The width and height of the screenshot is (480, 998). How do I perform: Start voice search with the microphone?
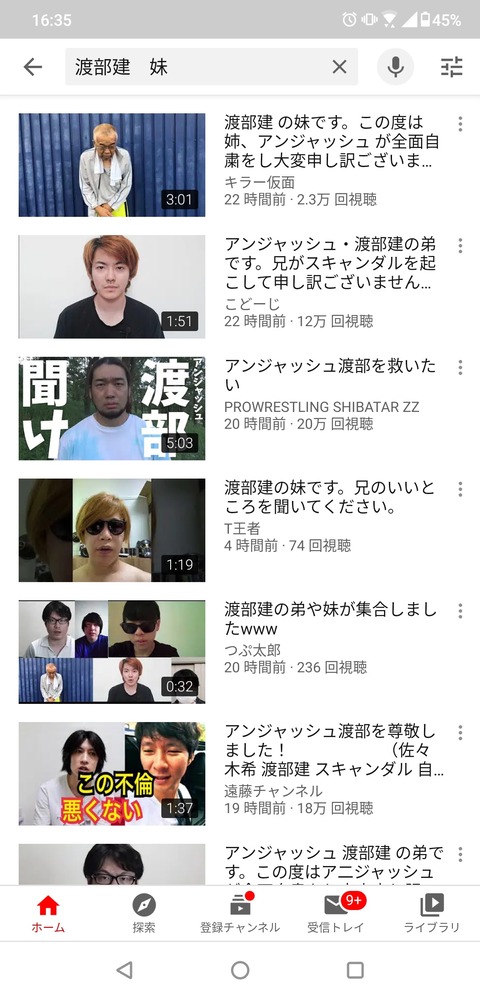(x=395, y=67)
